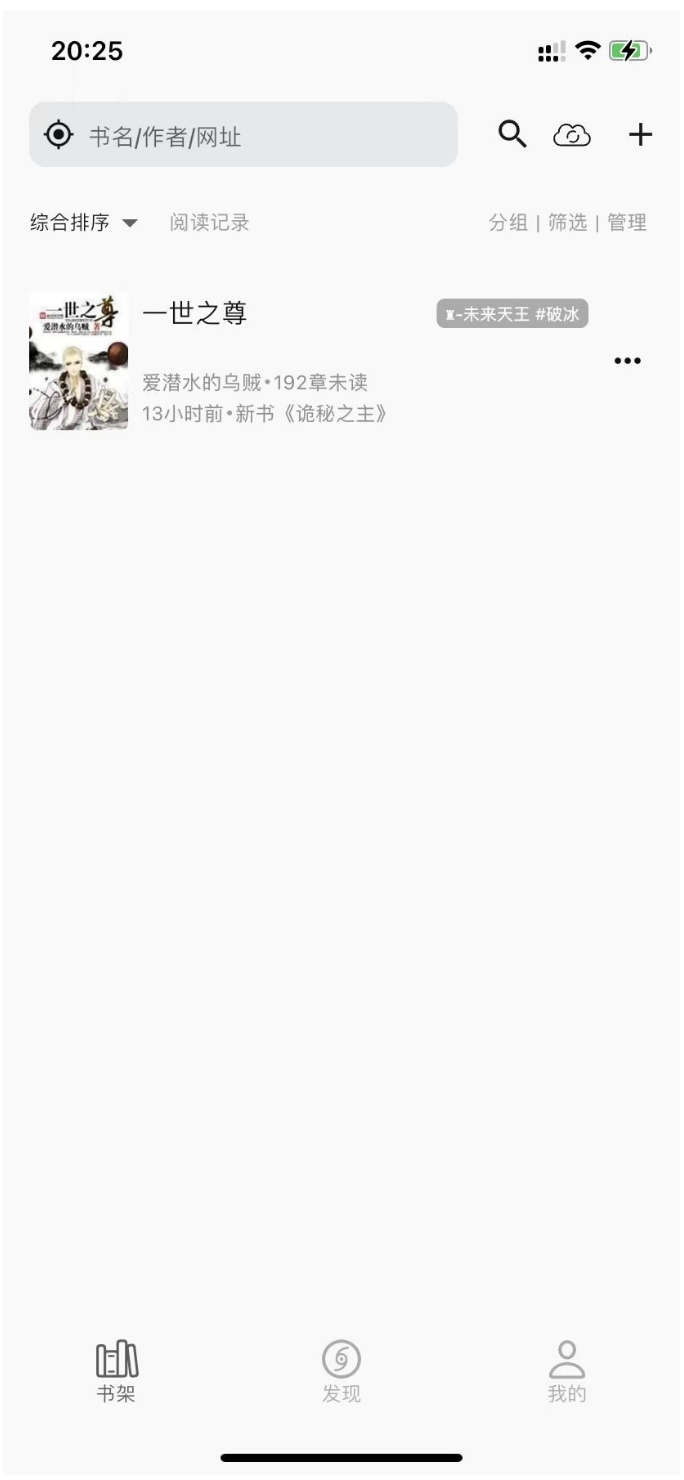The height and width of the screenshot is (1480, 684).
Task: Add a new book with plus icon
Action: click(640, 135)
